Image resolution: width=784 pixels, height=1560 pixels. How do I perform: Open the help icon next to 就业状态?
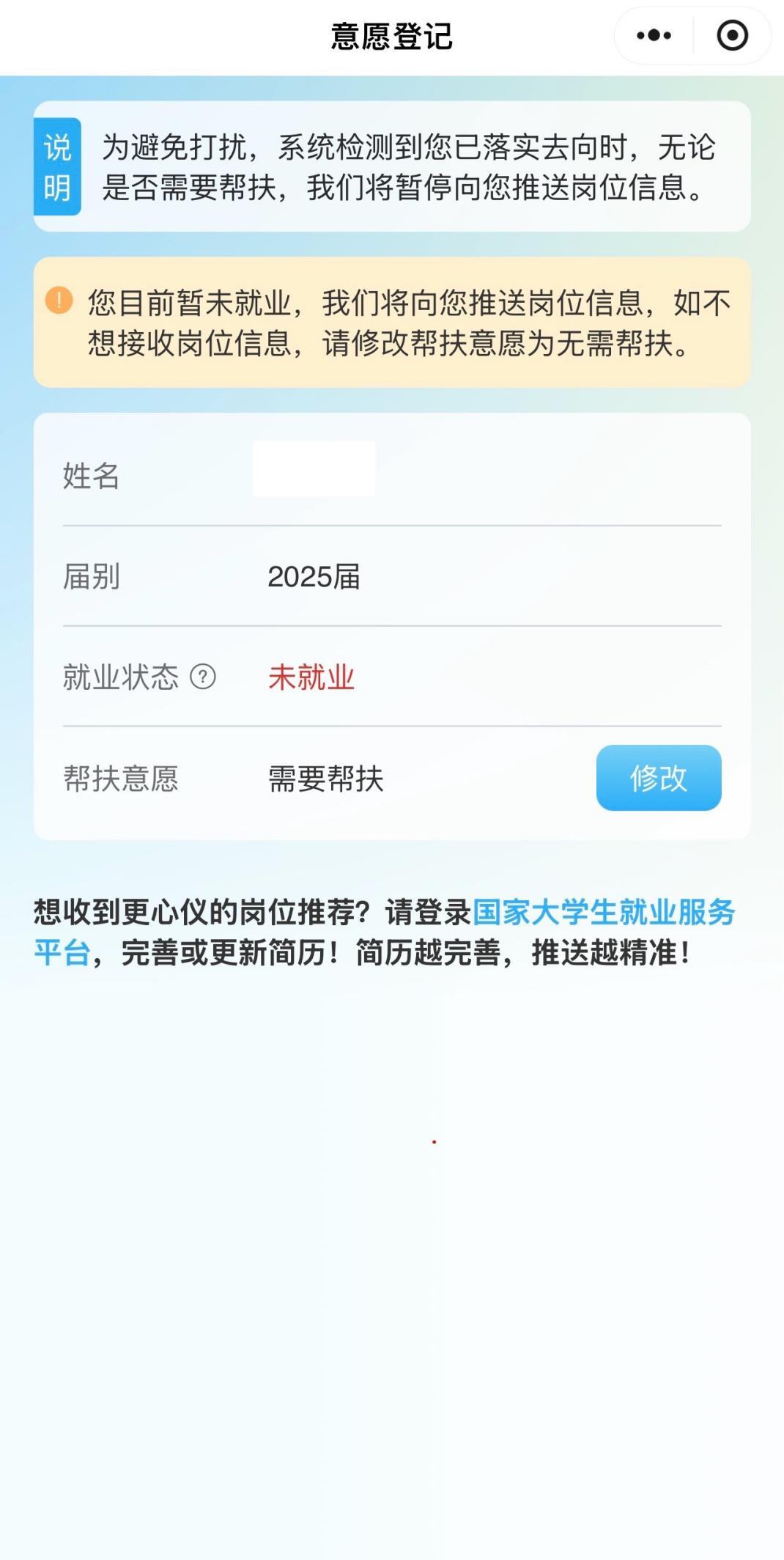pos(203,677)
